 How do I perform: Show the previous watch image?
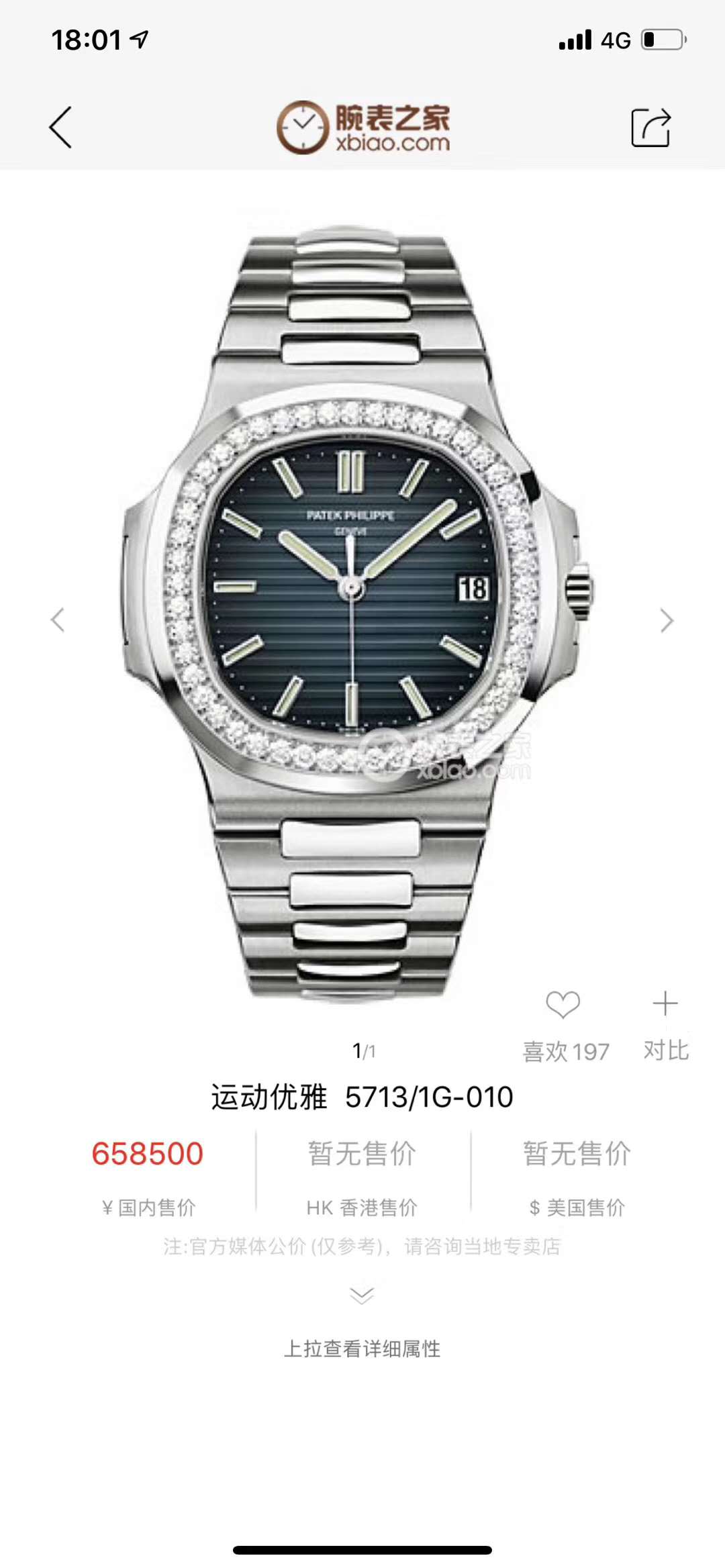tap(58, 620)
